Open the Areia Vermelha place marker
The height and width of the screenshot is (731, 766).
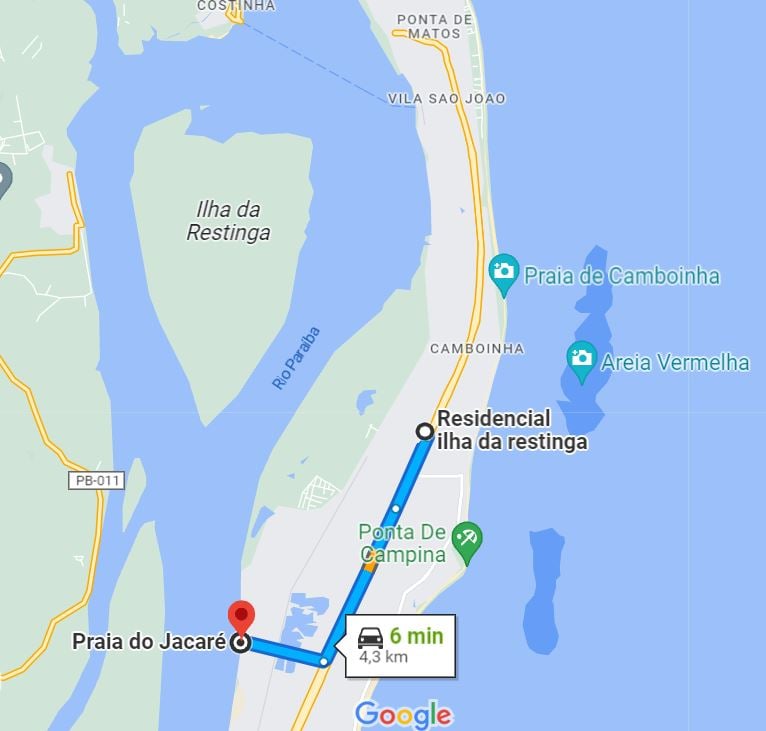pos(581,358)
